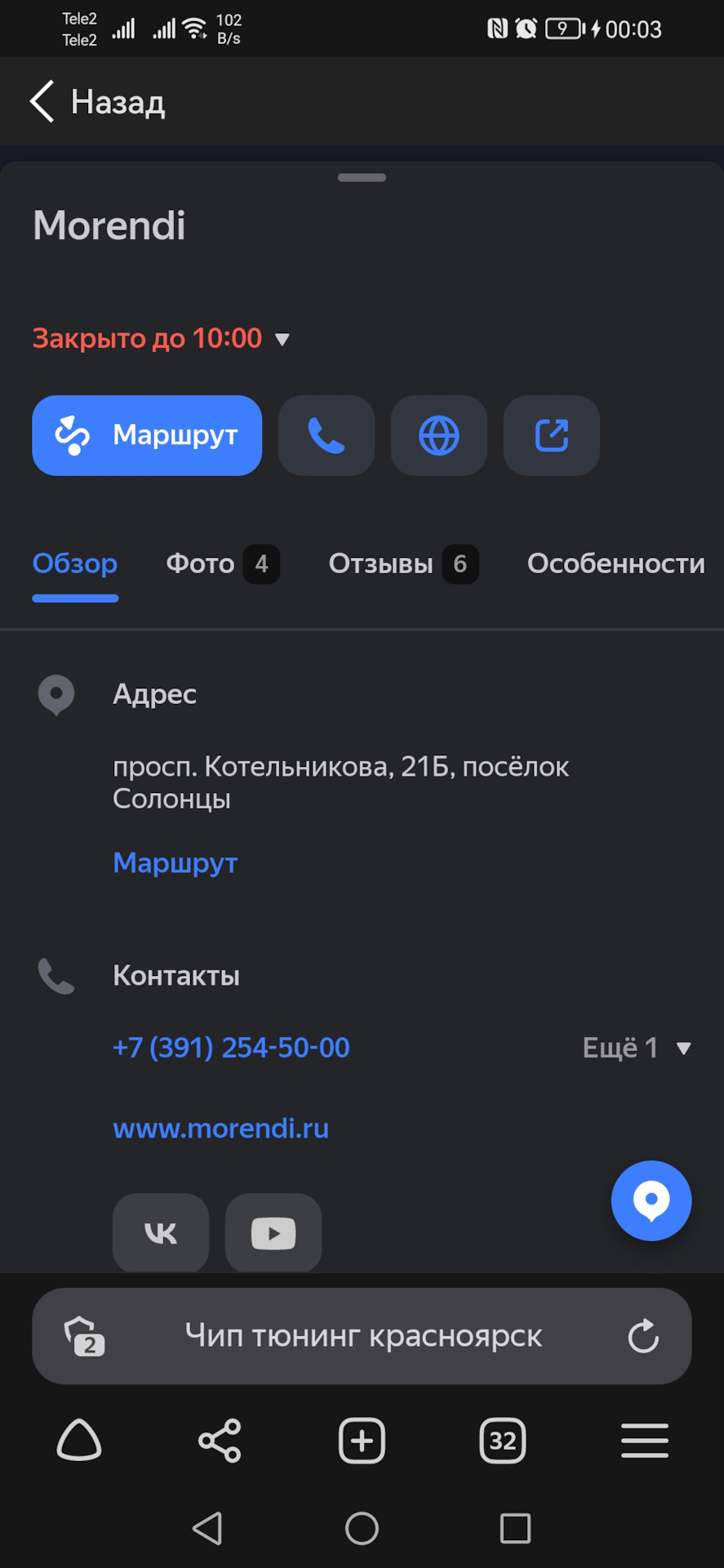This screenshot has width=724, height=1568.
Task: Share the page via the bottom share icon
Action: [x=219, y=1441]
